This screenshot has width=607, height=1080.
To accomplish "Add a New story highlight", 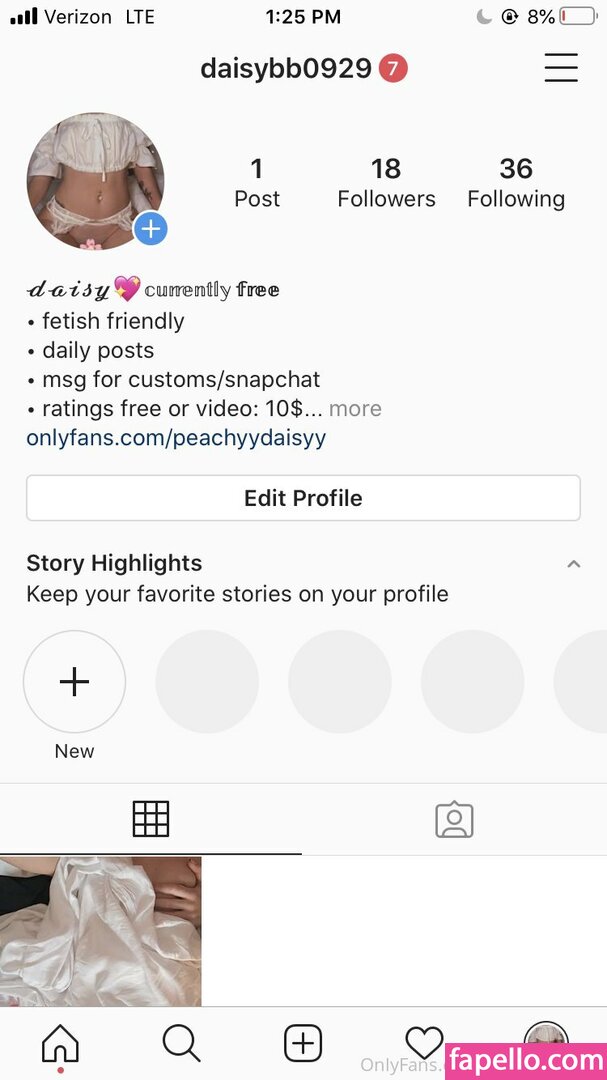I will coord(74,682).
